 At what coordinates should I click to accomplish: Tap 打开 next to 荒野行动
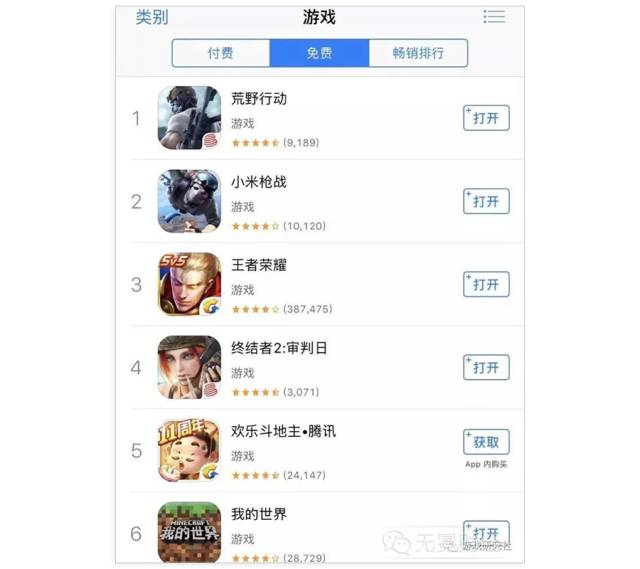coord(486,118)
